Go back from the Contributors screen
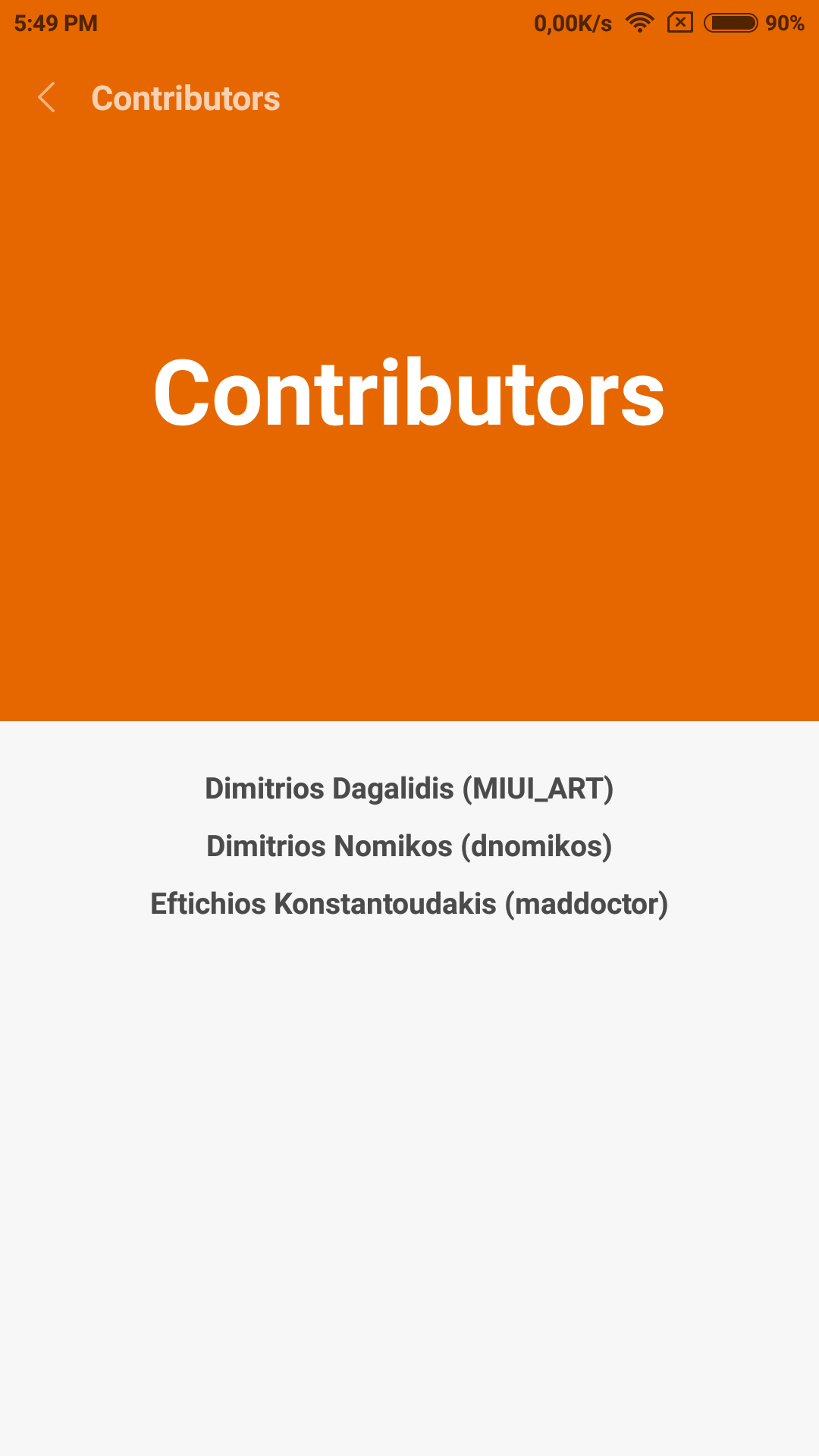Screen dimensions: 819x1456 pyautogui.click(x=47, y=98)
